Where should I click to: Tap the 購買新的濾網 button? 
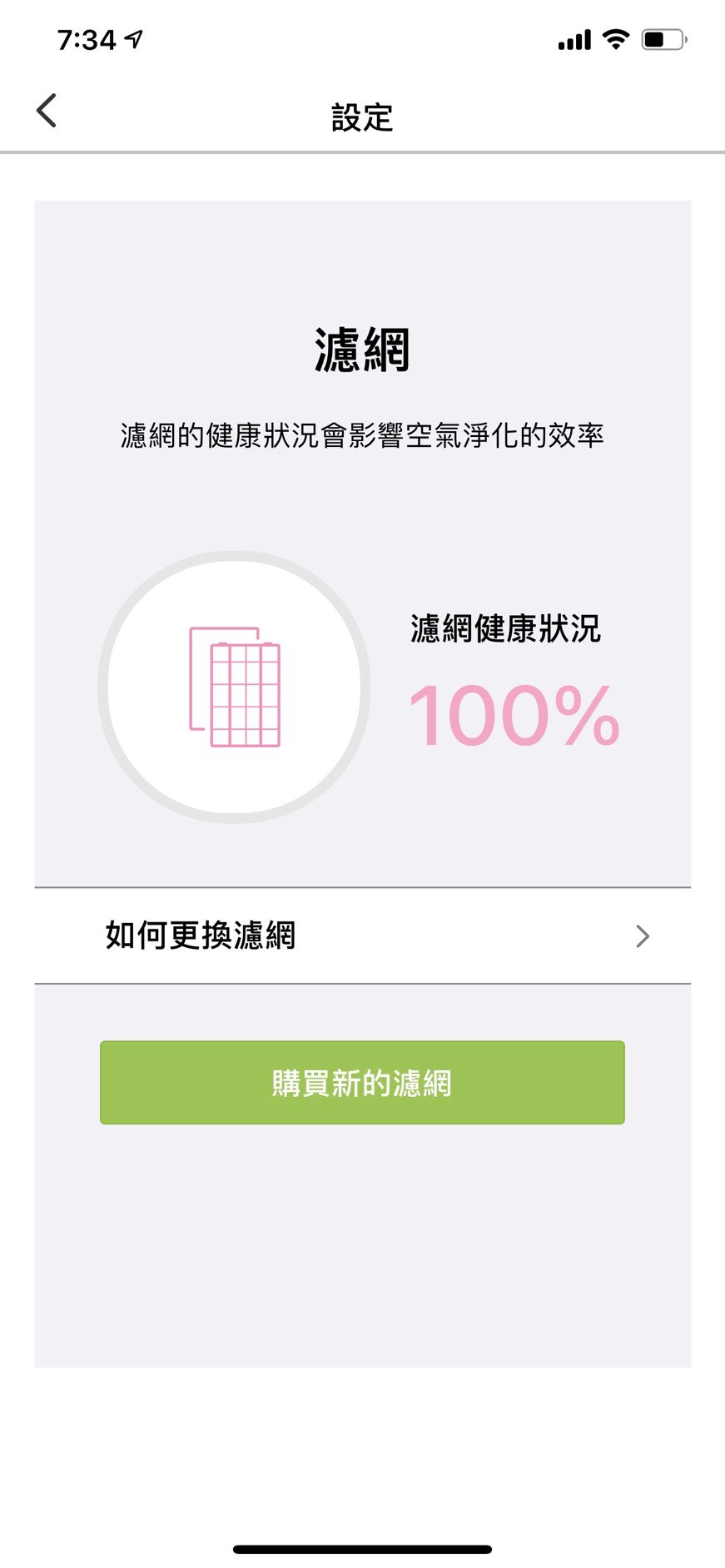tap(362, 1083)
